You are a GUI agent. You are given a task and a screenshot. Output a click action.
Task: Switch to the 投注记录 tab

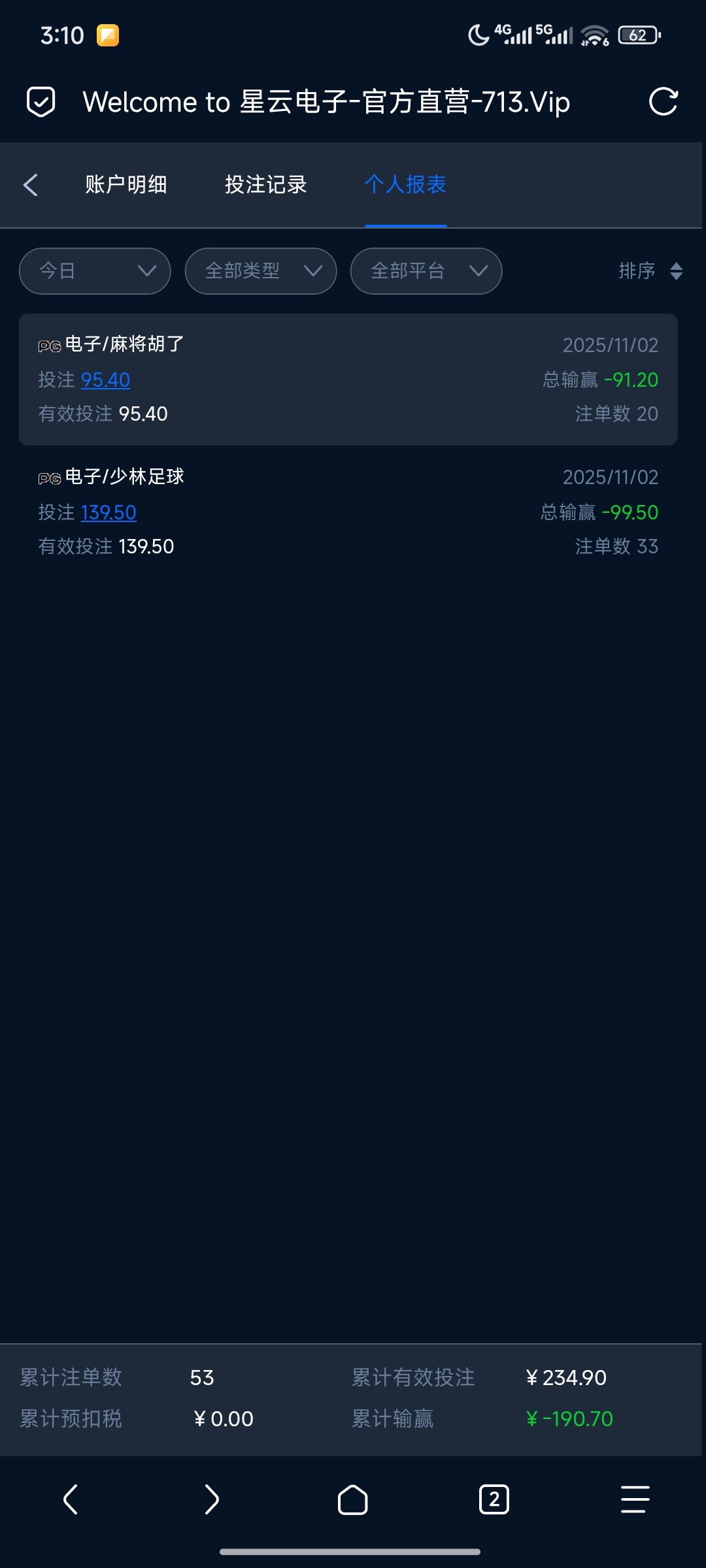click(265, 185)
